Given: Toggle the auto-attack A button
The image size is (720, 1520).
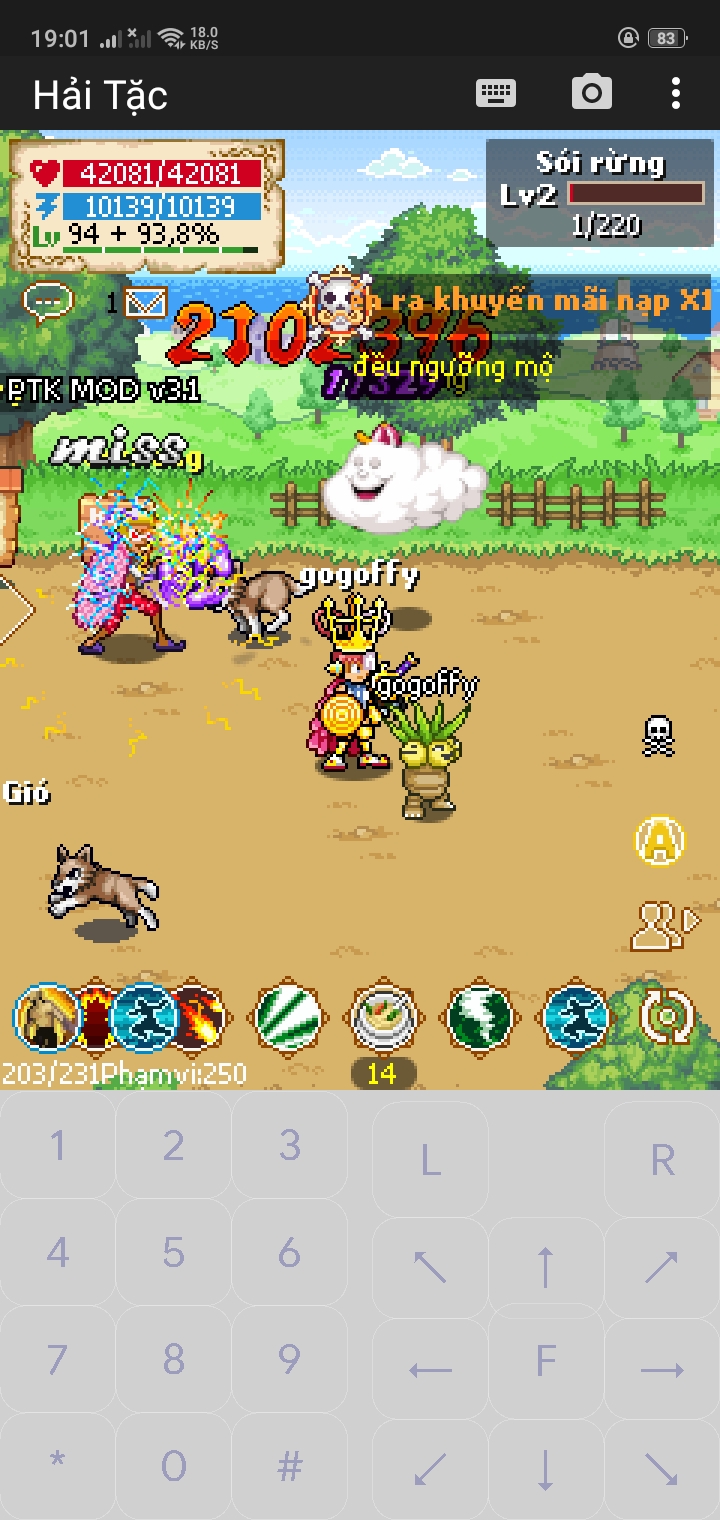Looking at the screenshot, I should (660, 842).
